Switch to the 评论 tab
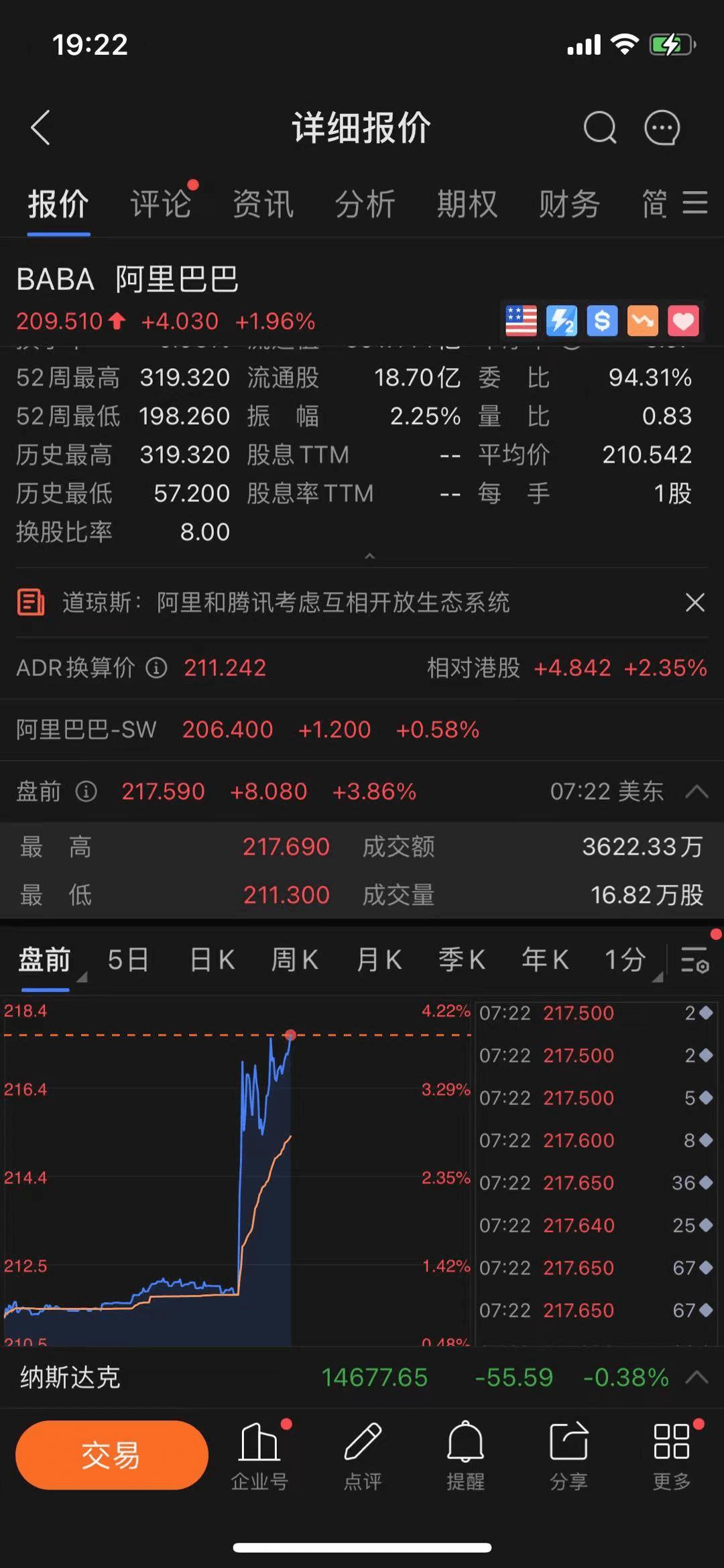This screenshot has width=724, height=1568. pos(160,204)
